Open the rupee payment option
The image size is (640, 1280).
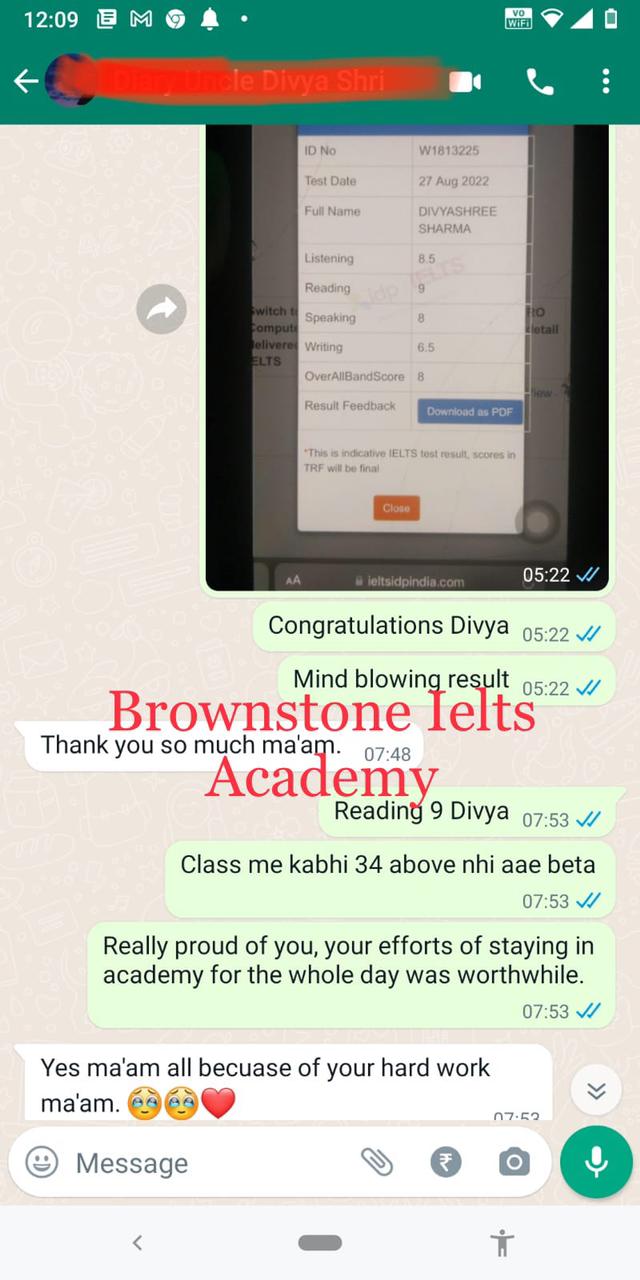coord(446,1162)
